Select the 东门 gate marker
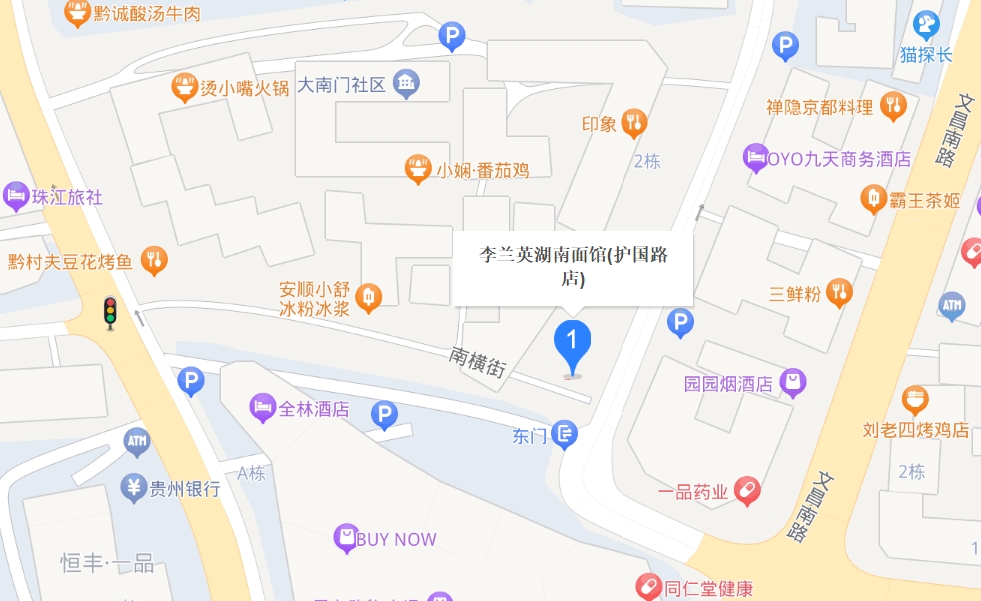Screen dimensions: 981x601 [565, 435]
